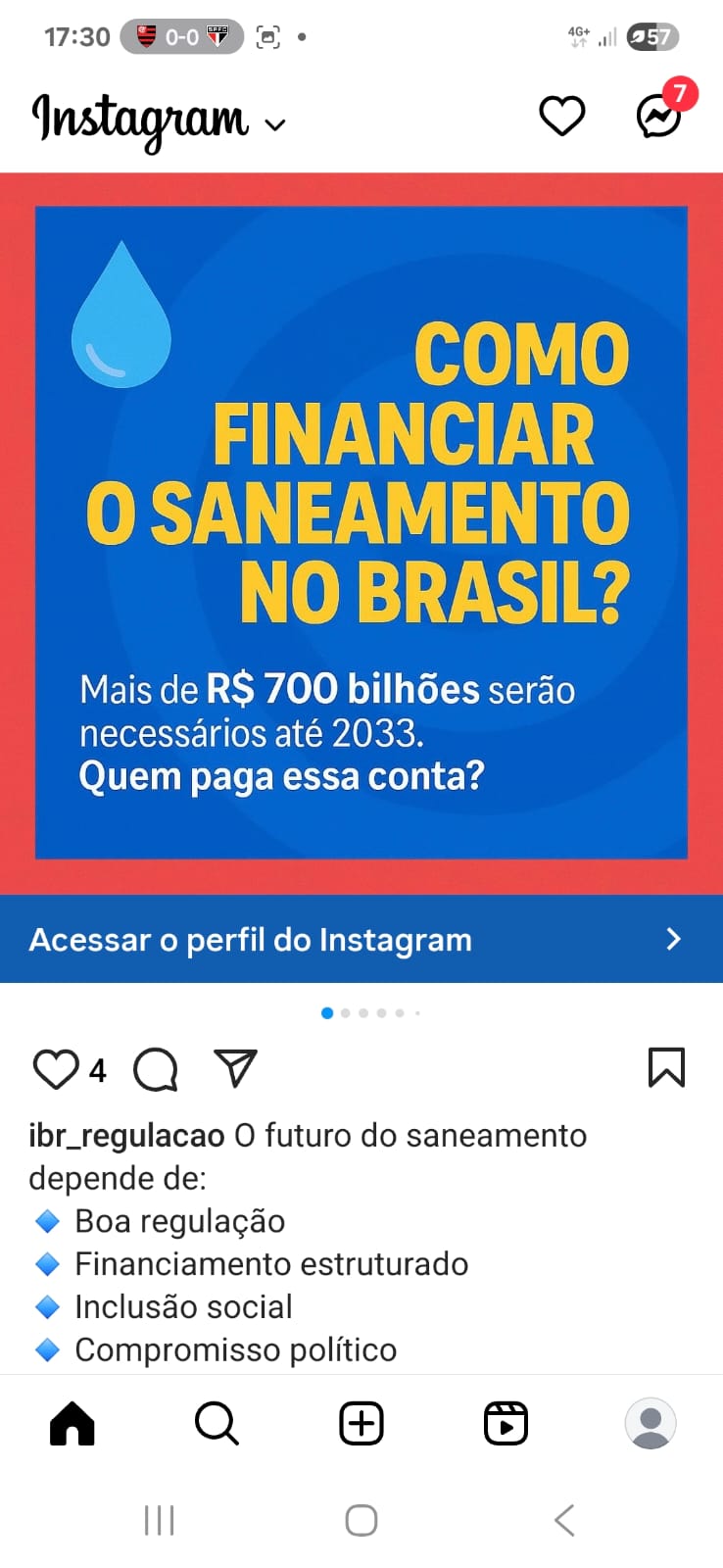The width and height of the screenshot is (723, 1568).
Task: Save the post with bookmark icon
Action: click(666, 1068)
